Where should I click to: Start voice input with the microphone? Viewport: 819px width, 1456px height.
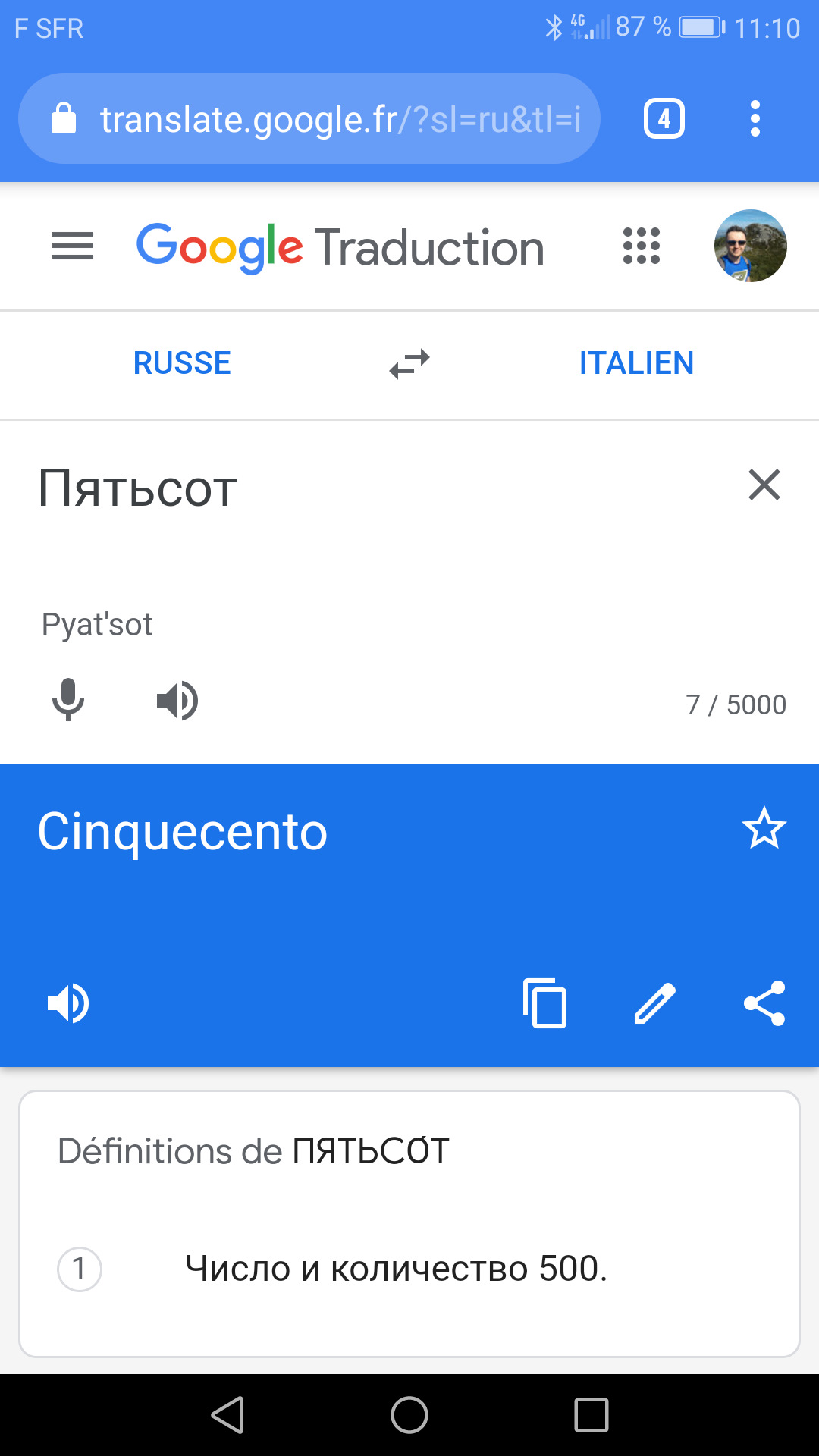[68, 700]
